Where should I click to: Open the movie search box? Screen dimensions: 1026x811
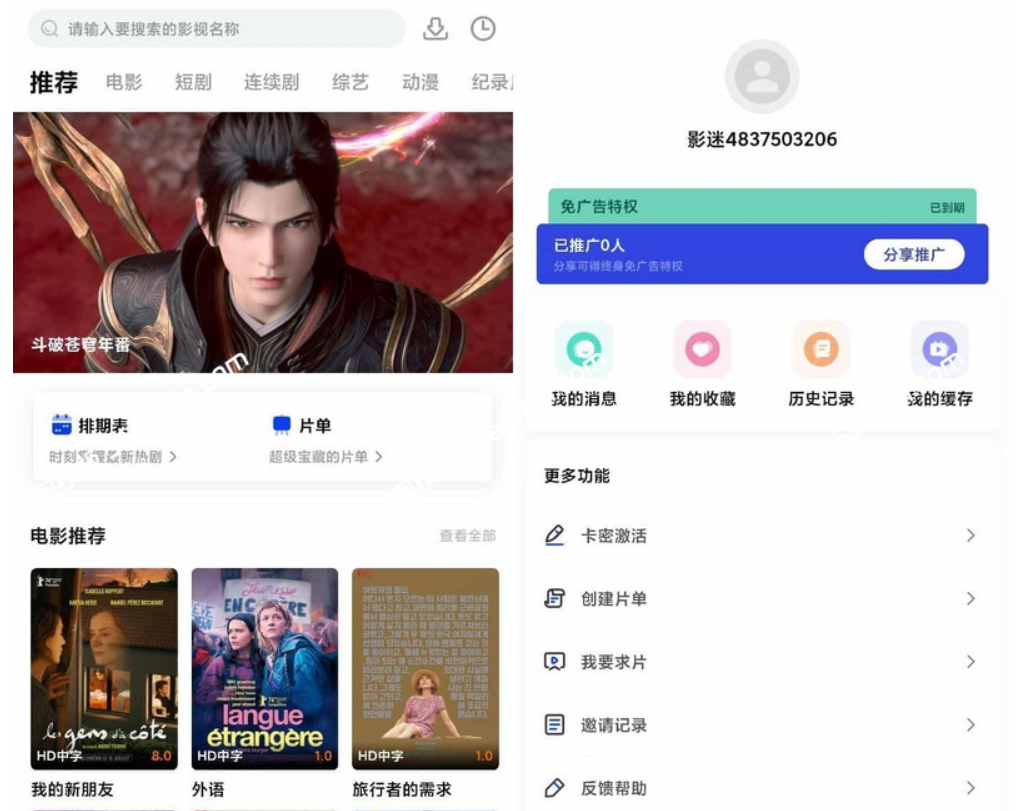click(215, 29)
